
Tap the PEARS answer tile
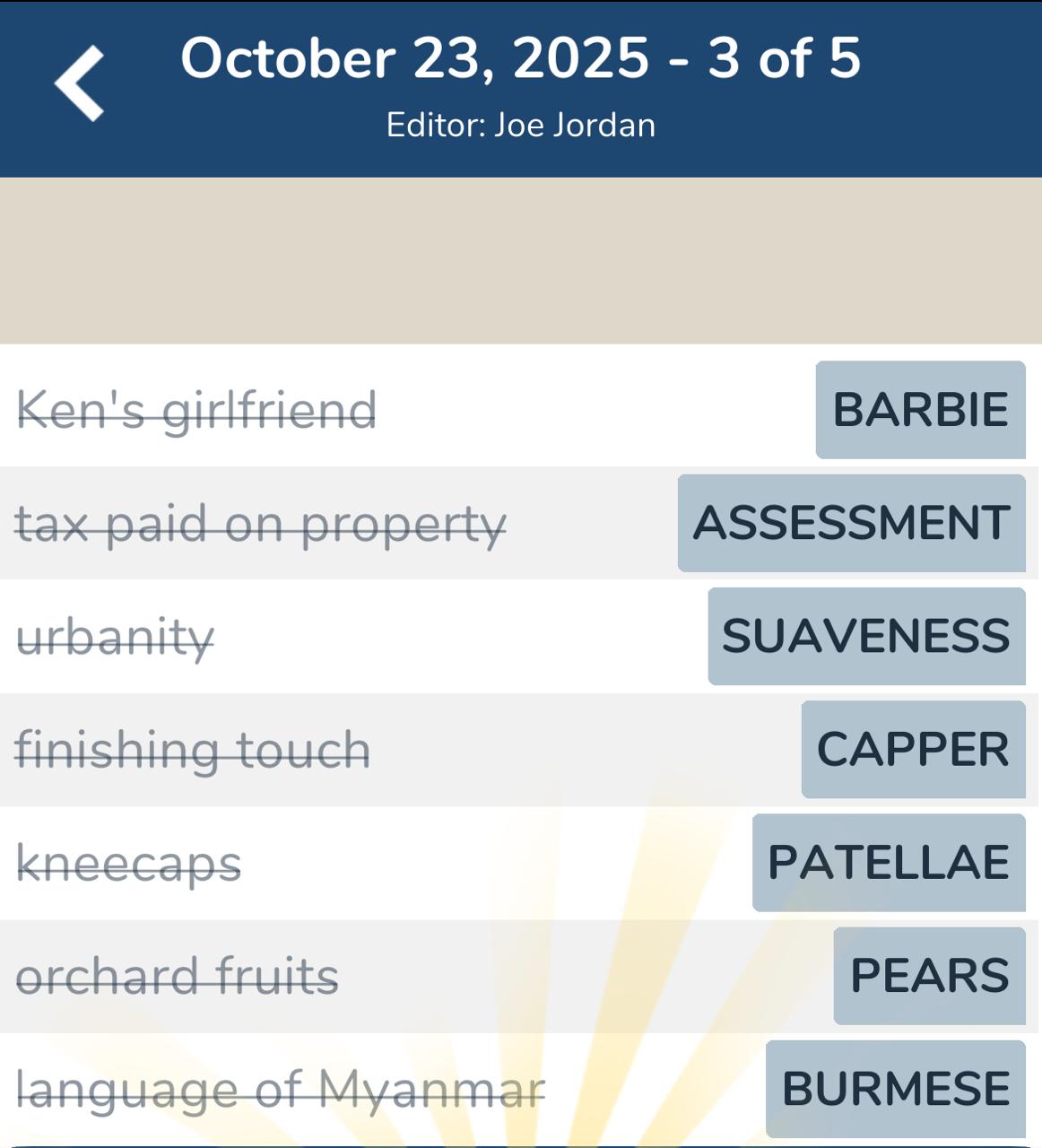click(929, 976)
